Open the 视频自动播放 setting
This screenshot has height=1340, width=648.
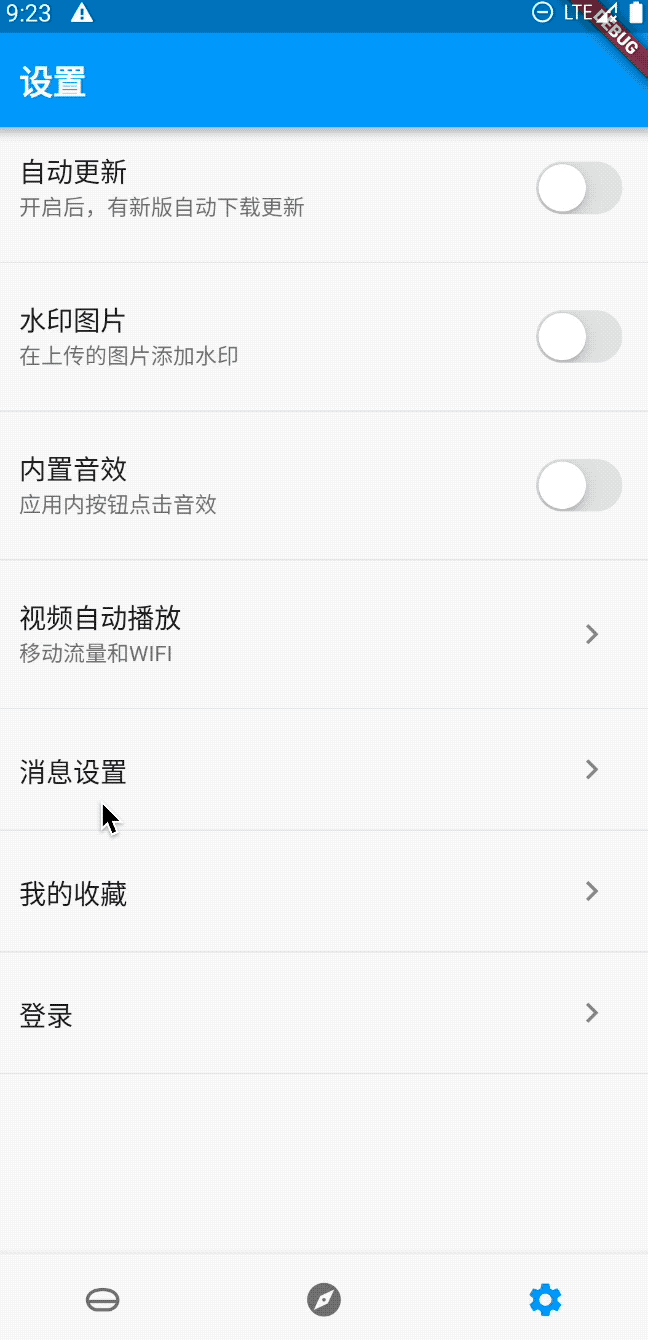(324, 634)
